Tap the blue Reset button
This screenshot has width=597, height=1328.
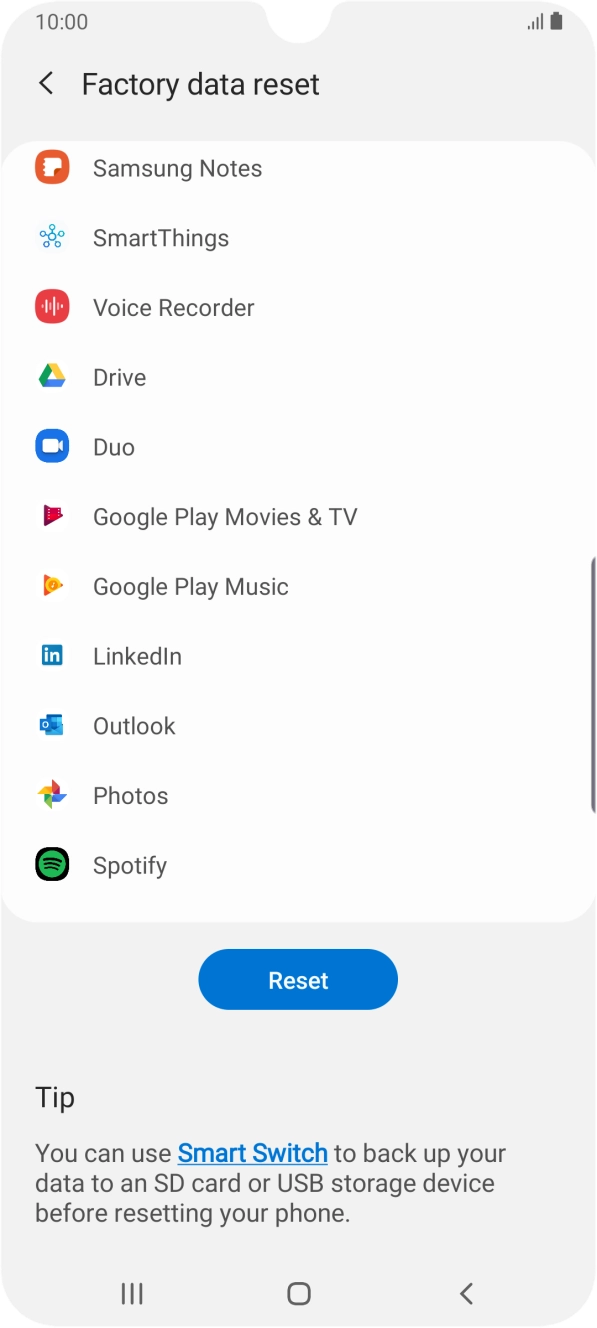click(298, 980)
